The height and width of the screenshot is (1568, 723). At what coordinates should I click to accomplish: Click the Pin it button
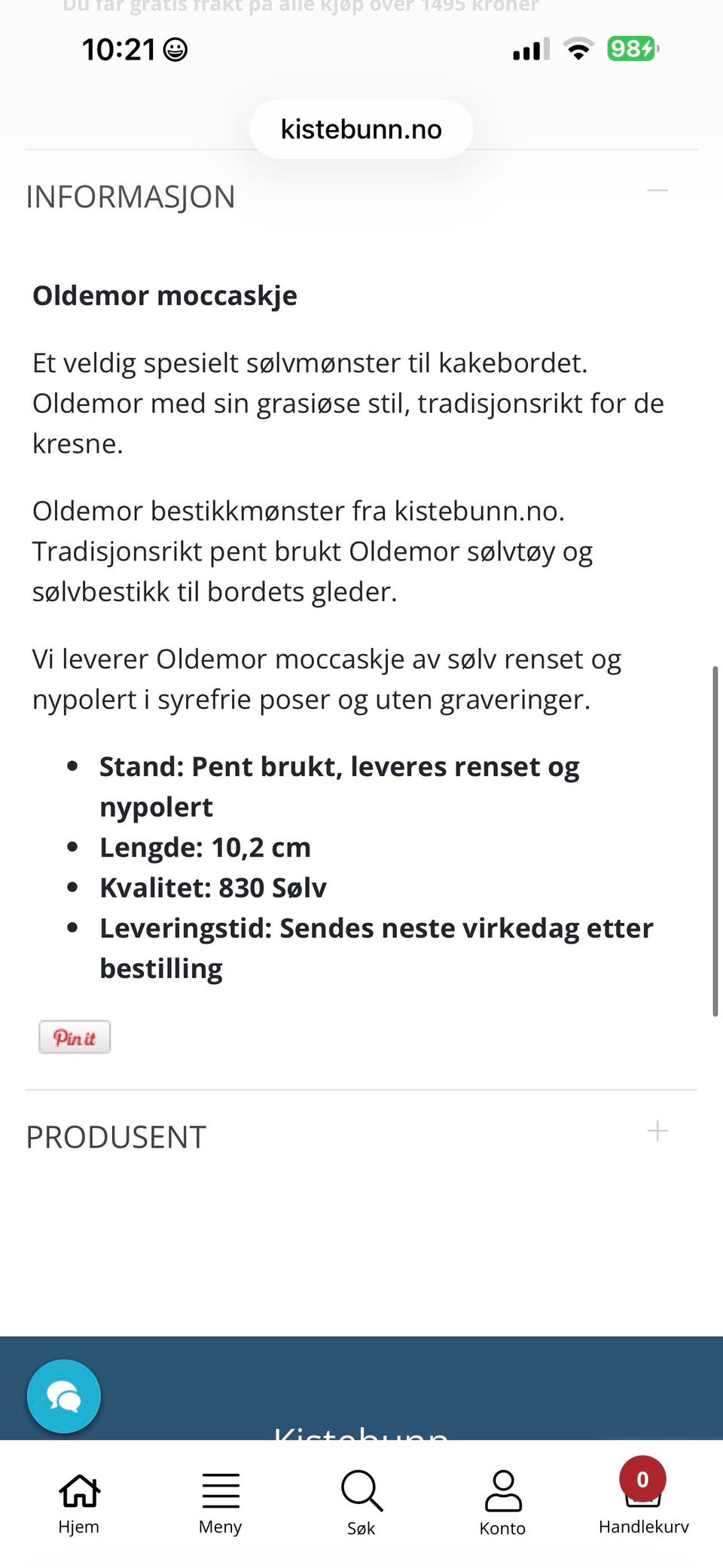coord(75,1037)
